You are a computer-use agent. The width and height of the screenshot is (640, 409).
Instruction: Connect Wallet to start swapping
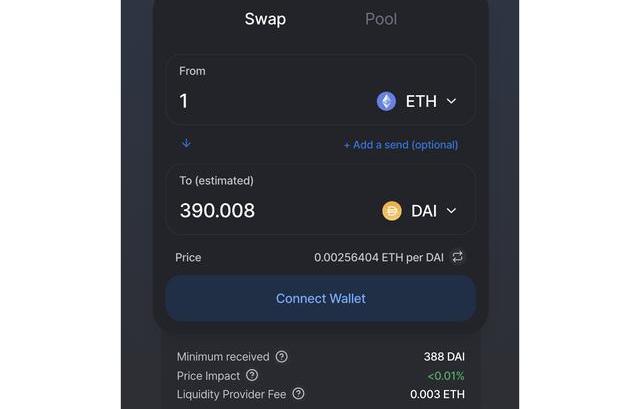pos(320,298)
